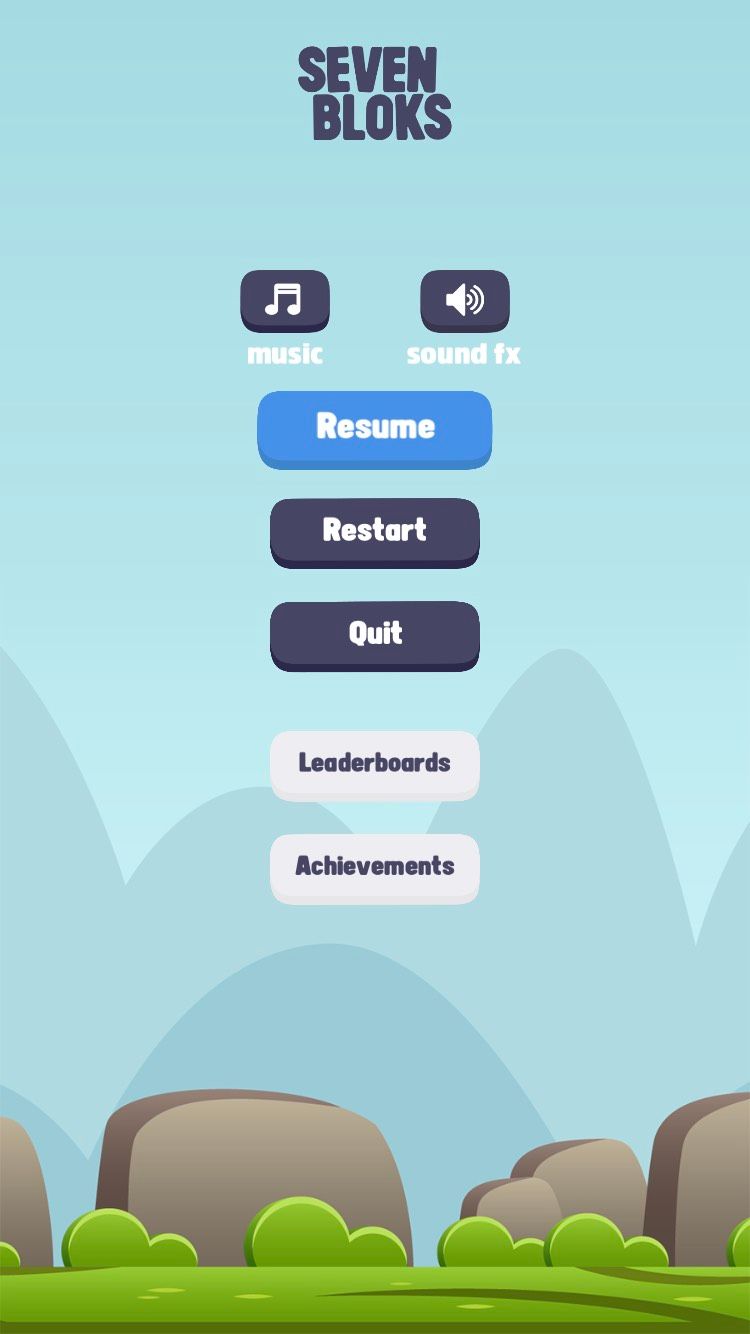Toggle the music note button

point(285,299)
